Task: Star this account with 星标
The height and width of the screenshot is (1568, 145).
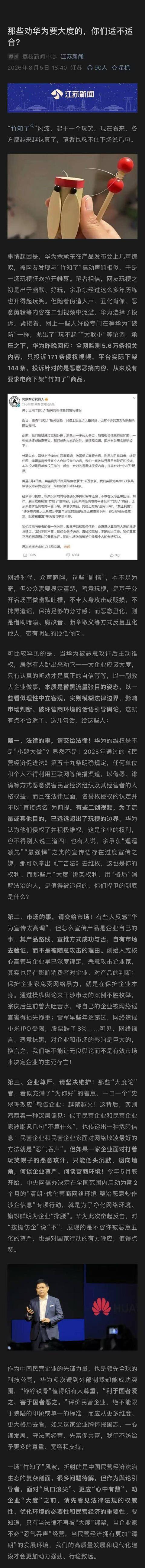Action: coord(120,67)
